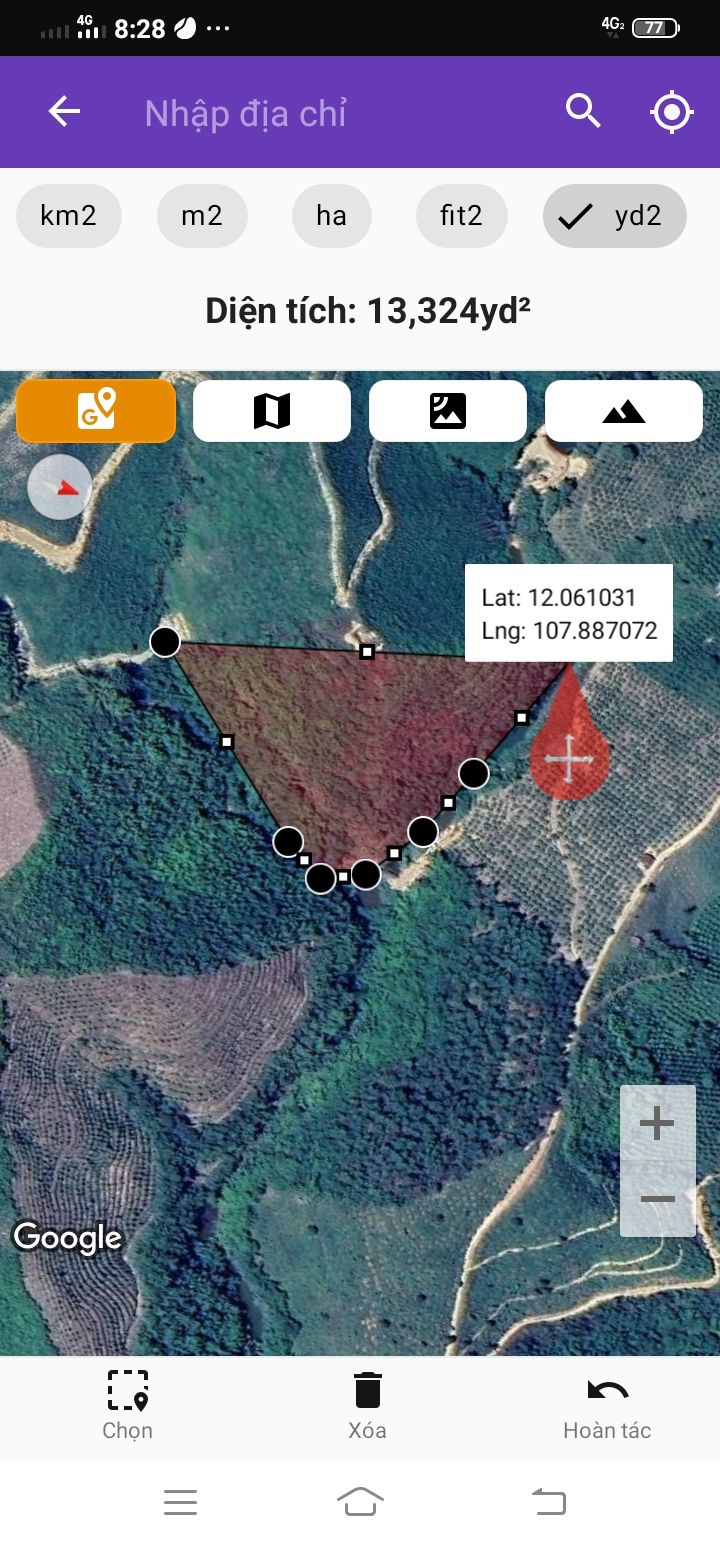This screenshot has height=1544, width=720.
Task: Undo last point with Hoàn tác
Action: tap(607, 1405)
